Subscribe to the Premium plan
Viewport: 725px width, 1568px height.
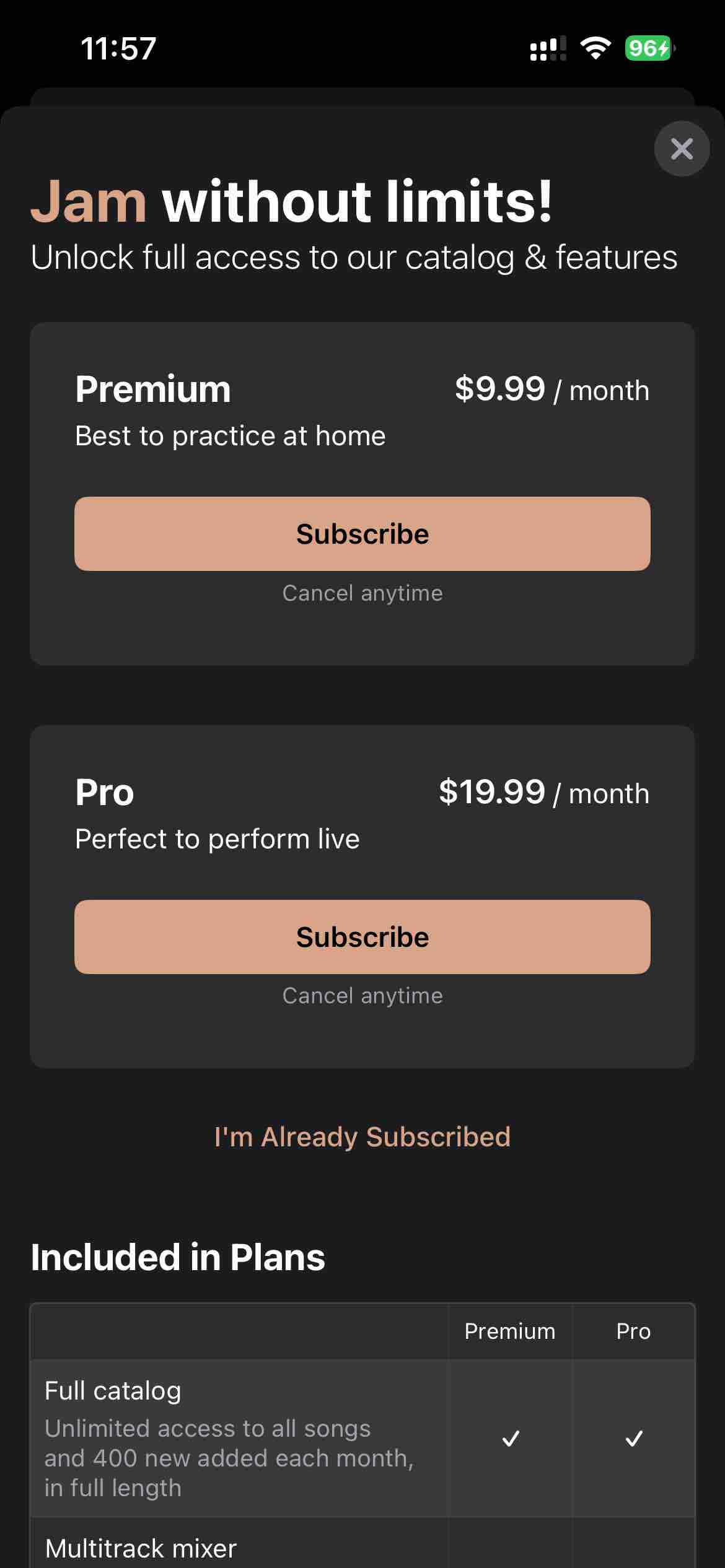click(362, 534)
